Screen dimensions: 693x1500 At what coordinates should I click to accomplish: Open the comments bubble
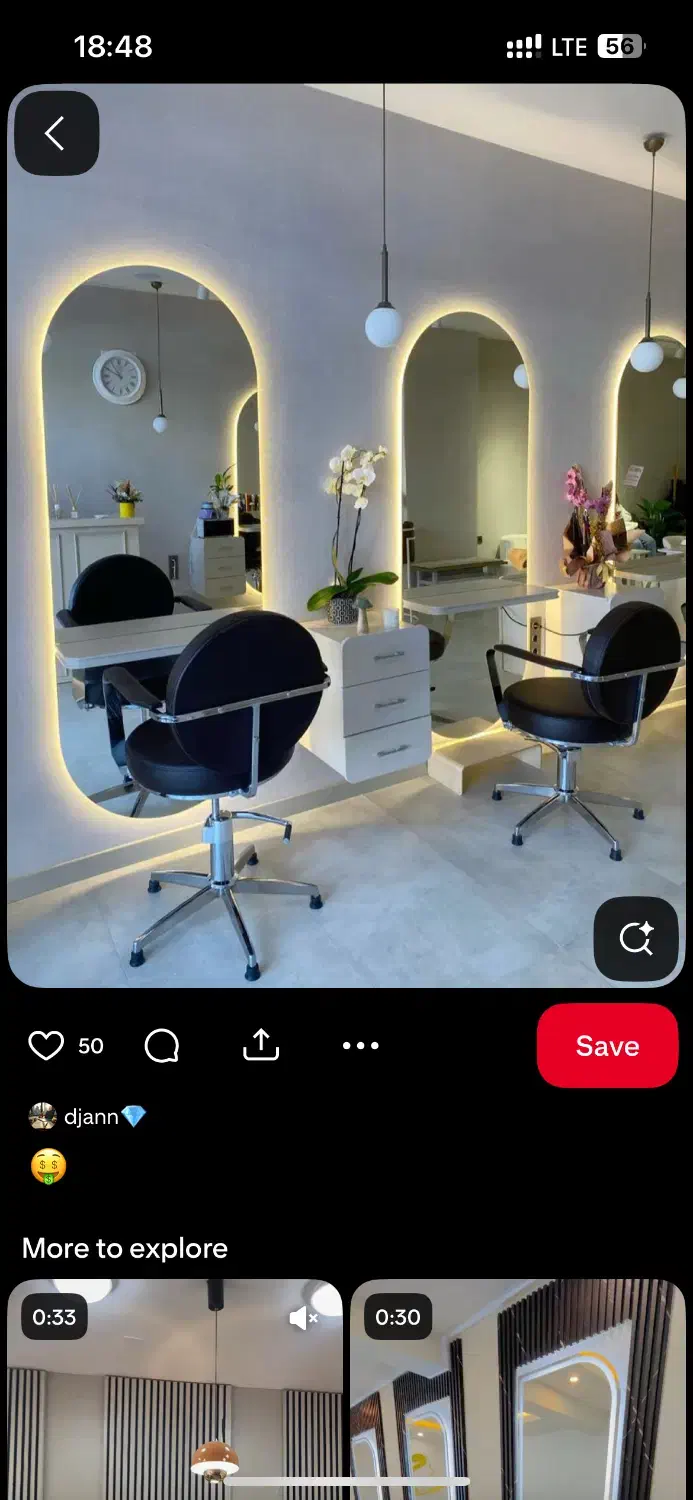click(x=162, y=1046)
